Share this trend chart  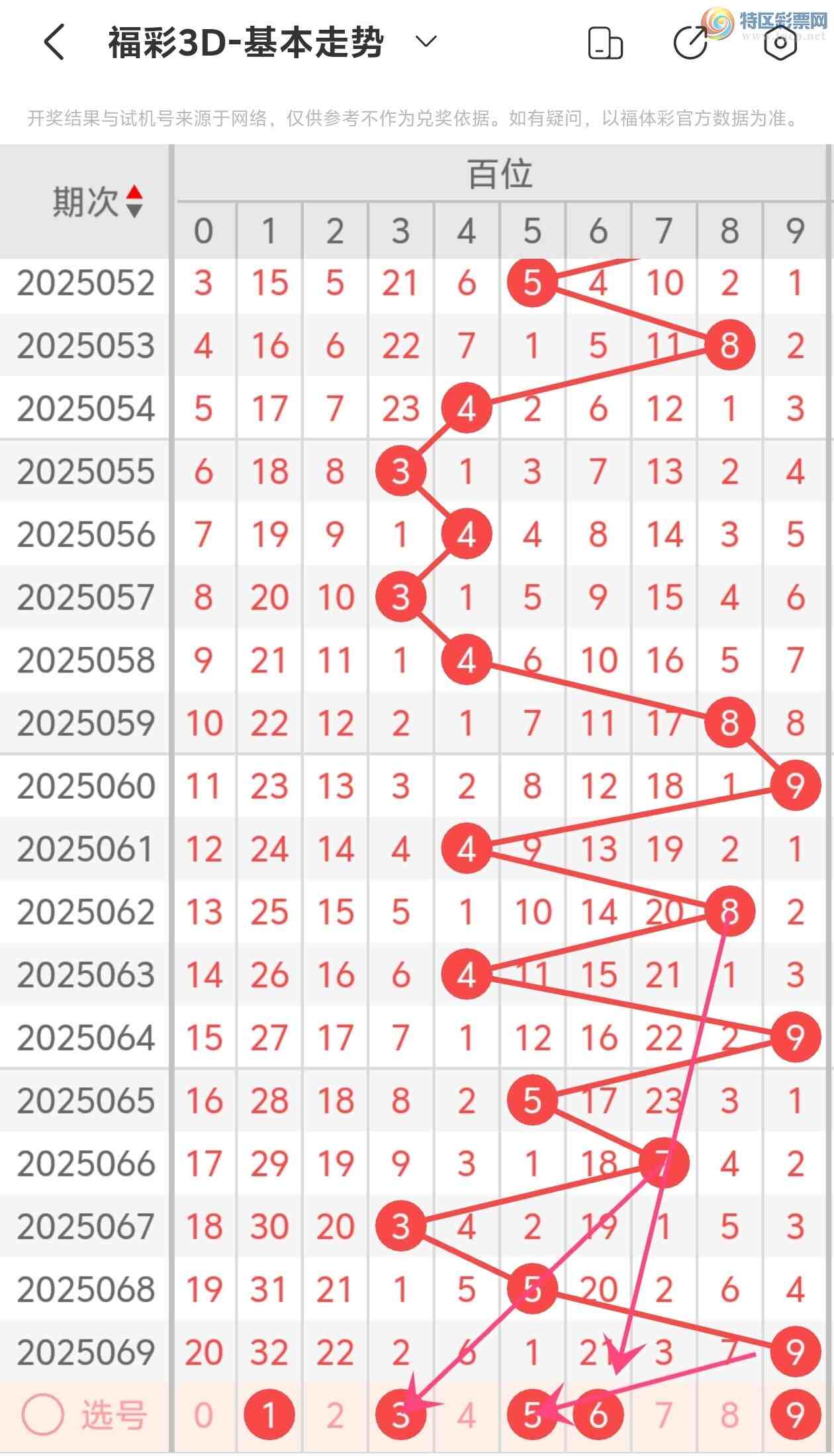coord(690,42)
